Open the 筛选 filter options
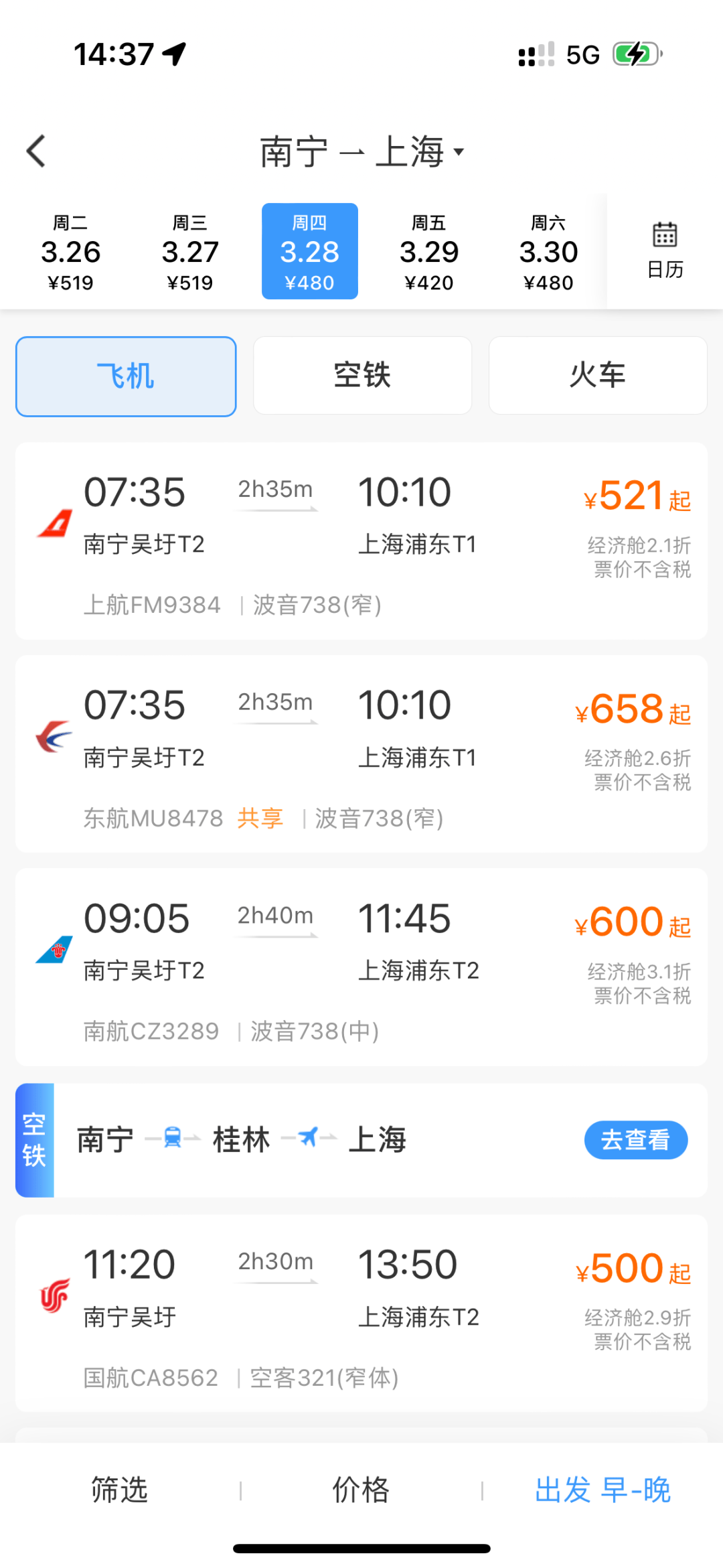723x1568 pixels. click(x=120, y=1490)
